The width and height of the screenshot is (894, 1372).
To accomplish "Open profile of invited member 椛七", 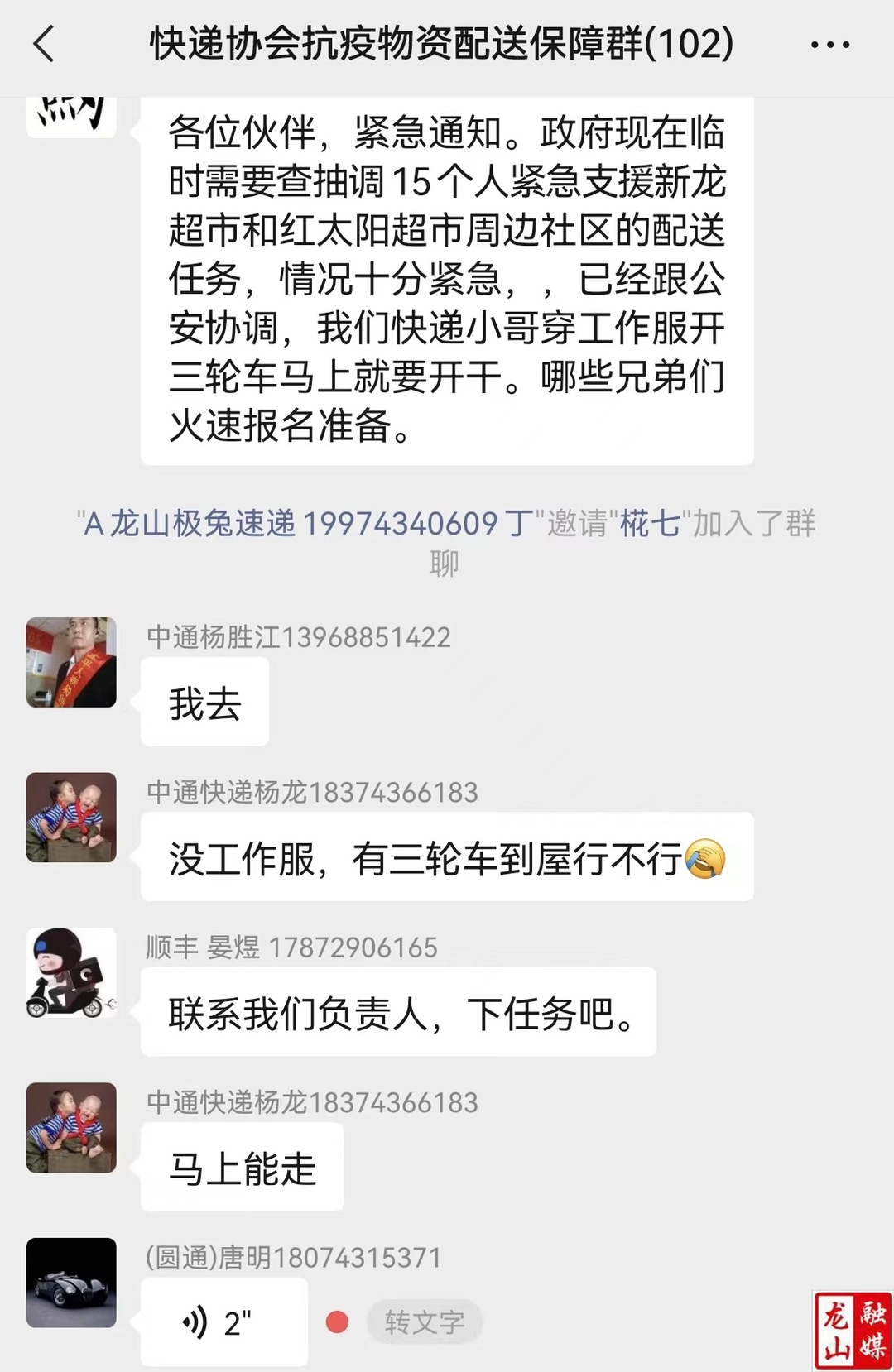I will click(x=650, y=524).
